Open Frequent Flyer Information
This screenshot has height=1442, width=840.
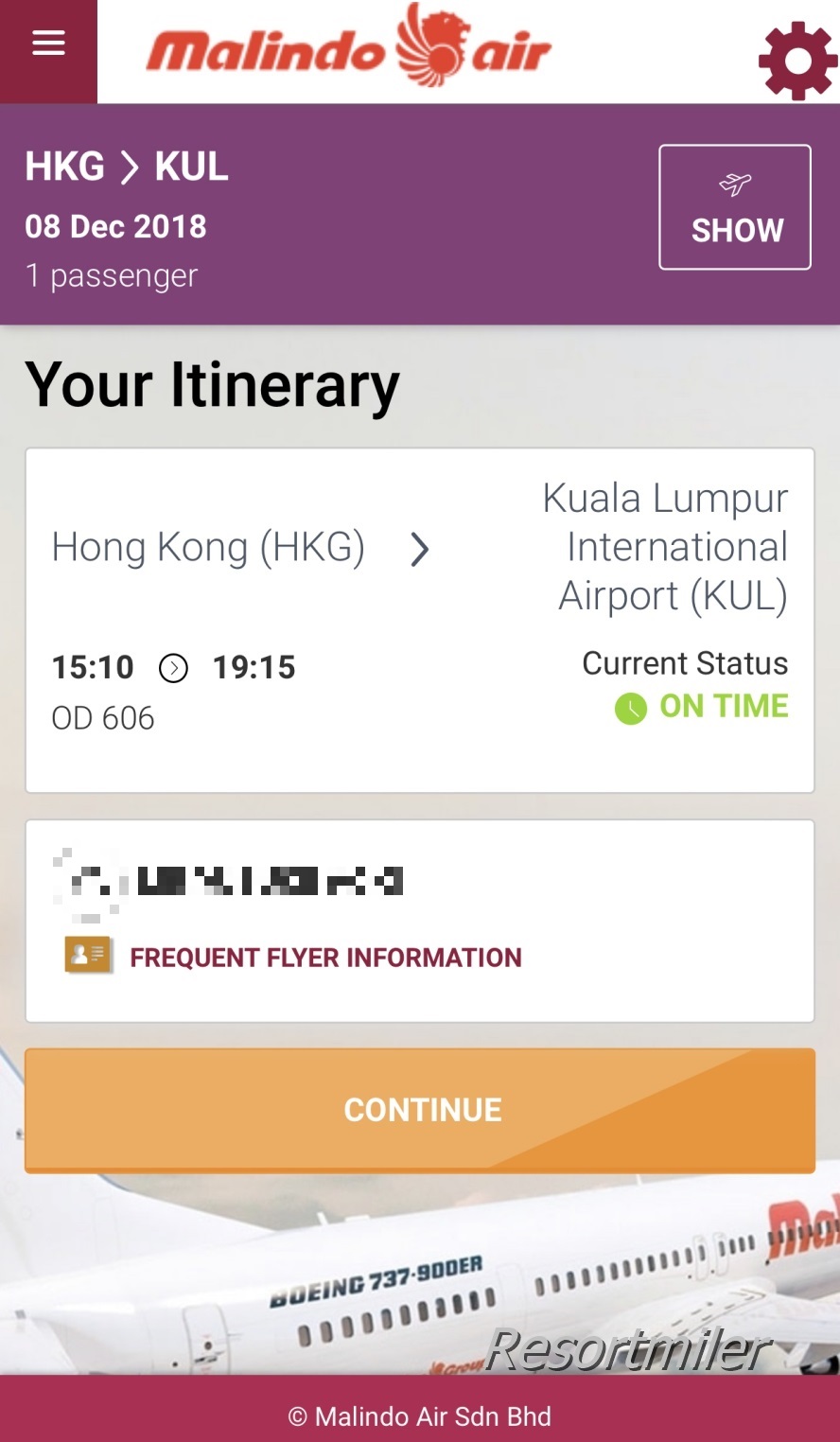tap(325, 958)
